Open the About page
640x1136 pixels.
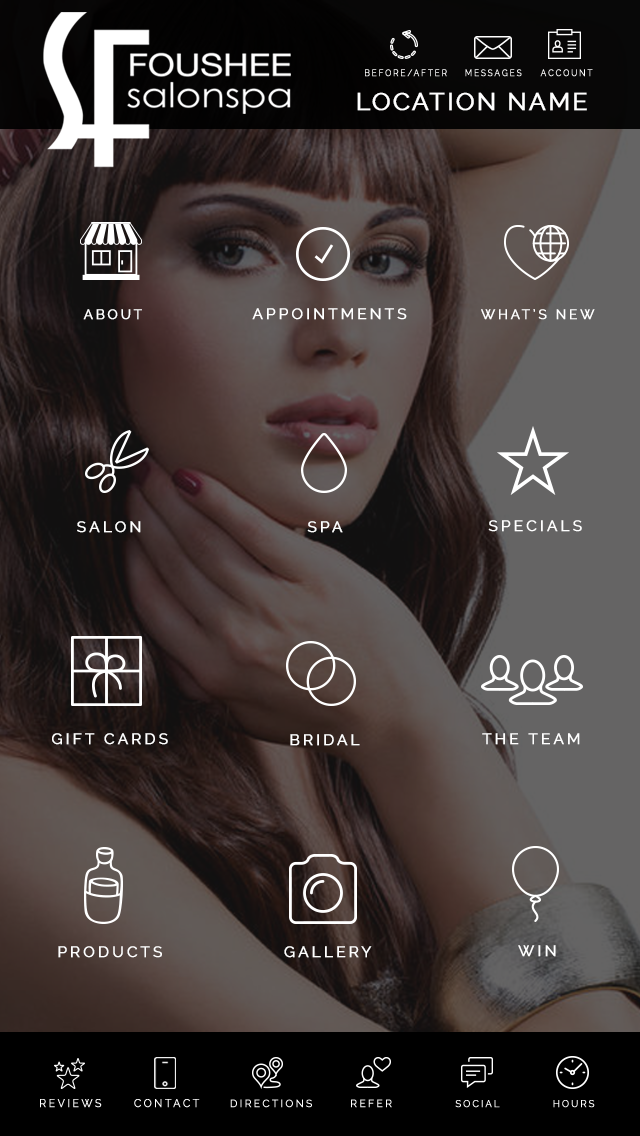[x=112, y=272]
